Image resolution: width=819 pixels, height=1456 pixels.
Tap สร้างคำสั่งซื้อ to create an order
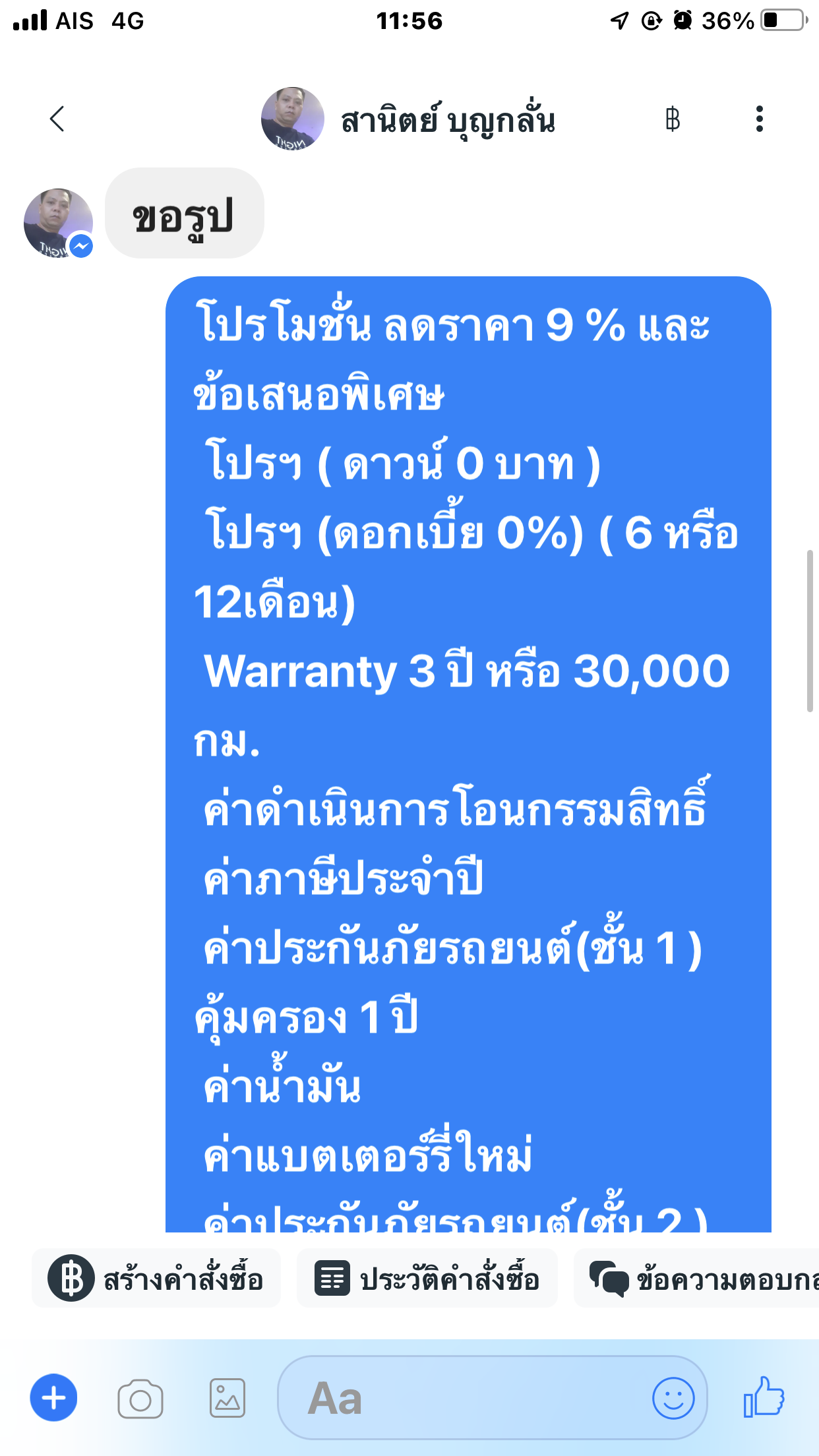coord(156,1279)
